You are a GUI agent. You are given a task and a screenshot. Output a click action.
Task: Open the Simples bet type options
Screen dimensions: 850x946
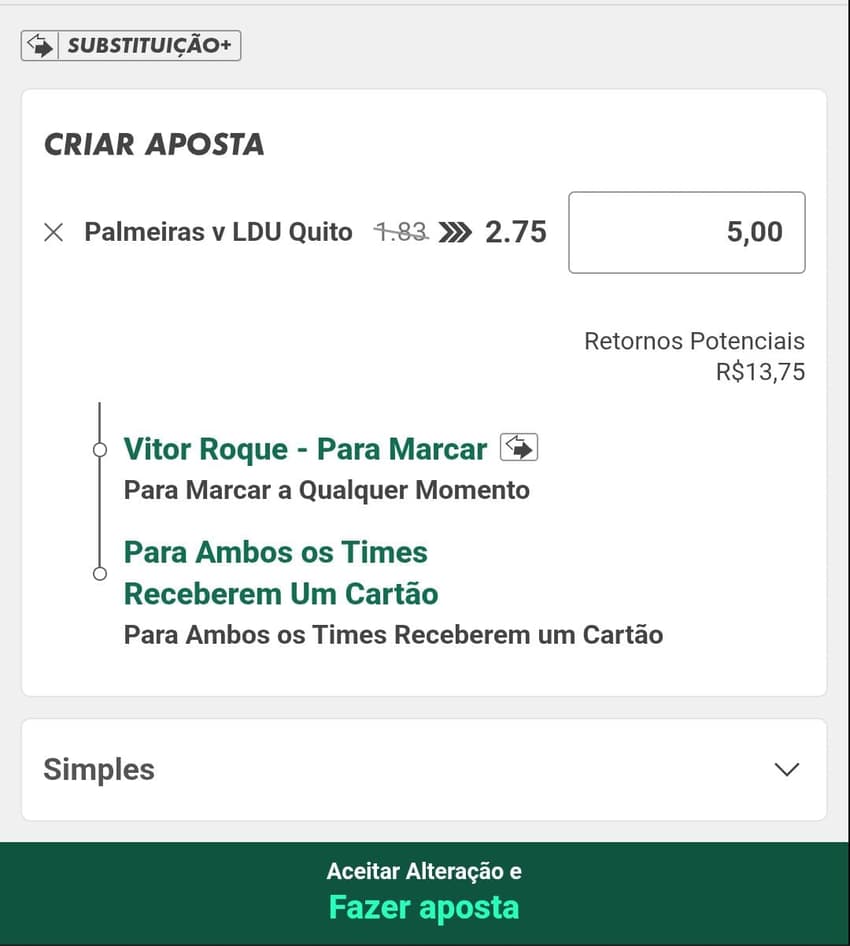pyautogui.click(x=425, y=768)
